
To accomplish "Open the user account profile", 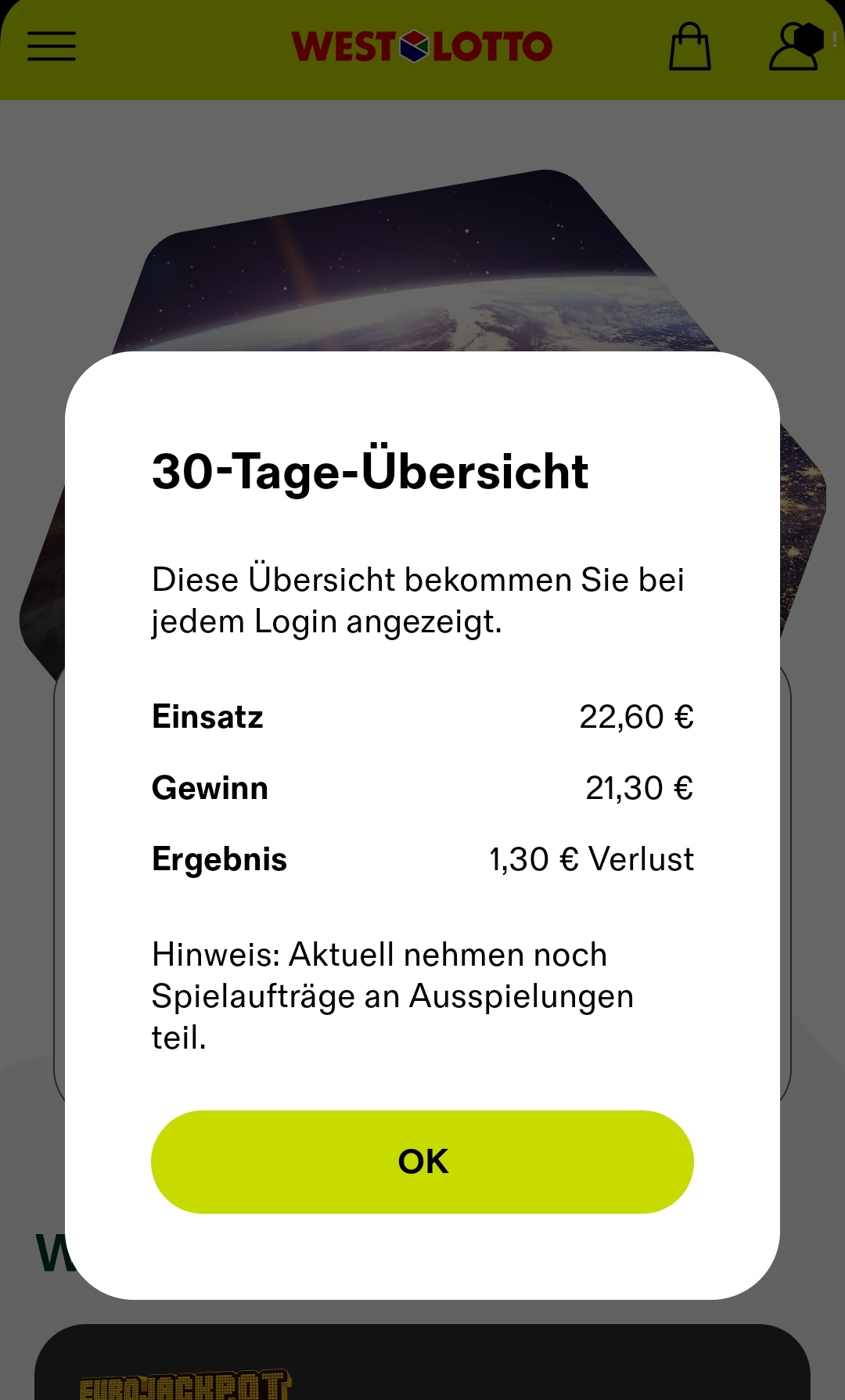I will 794,47.
